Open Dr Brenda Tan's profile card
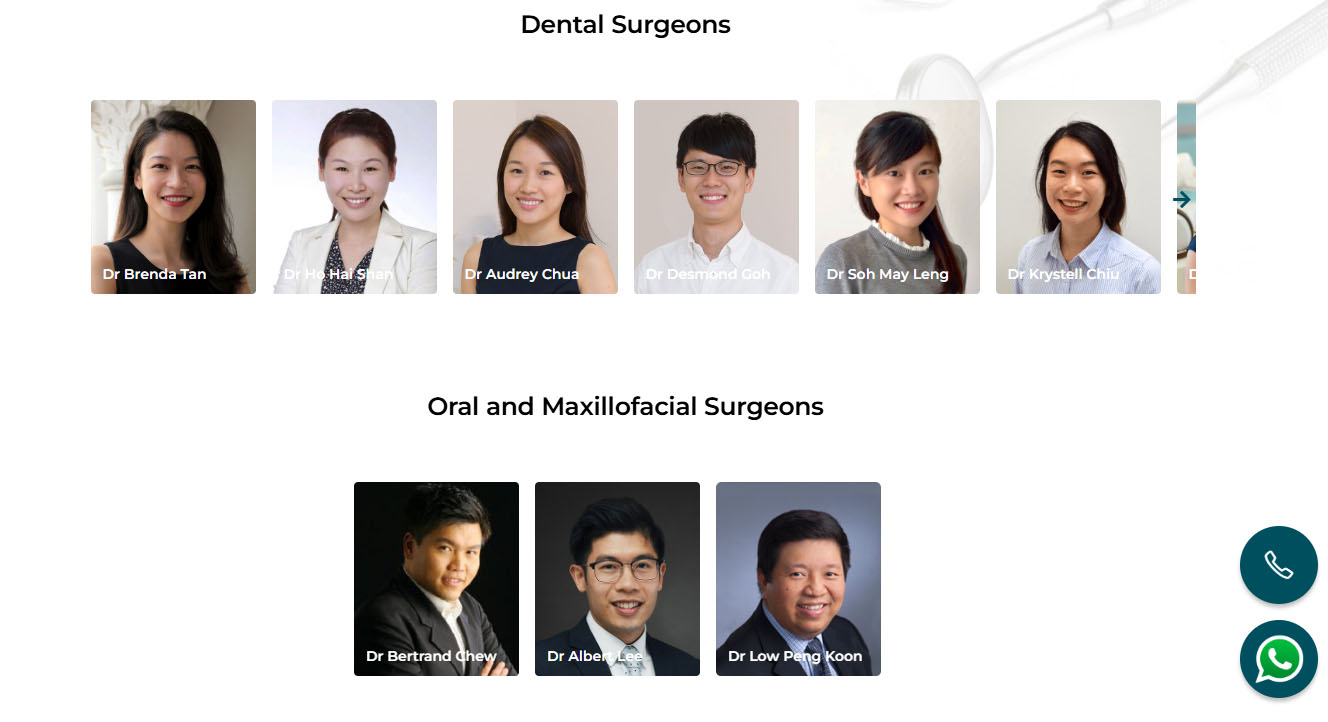This screenshot has width=1328, height=722. click(x=173, y=197)
